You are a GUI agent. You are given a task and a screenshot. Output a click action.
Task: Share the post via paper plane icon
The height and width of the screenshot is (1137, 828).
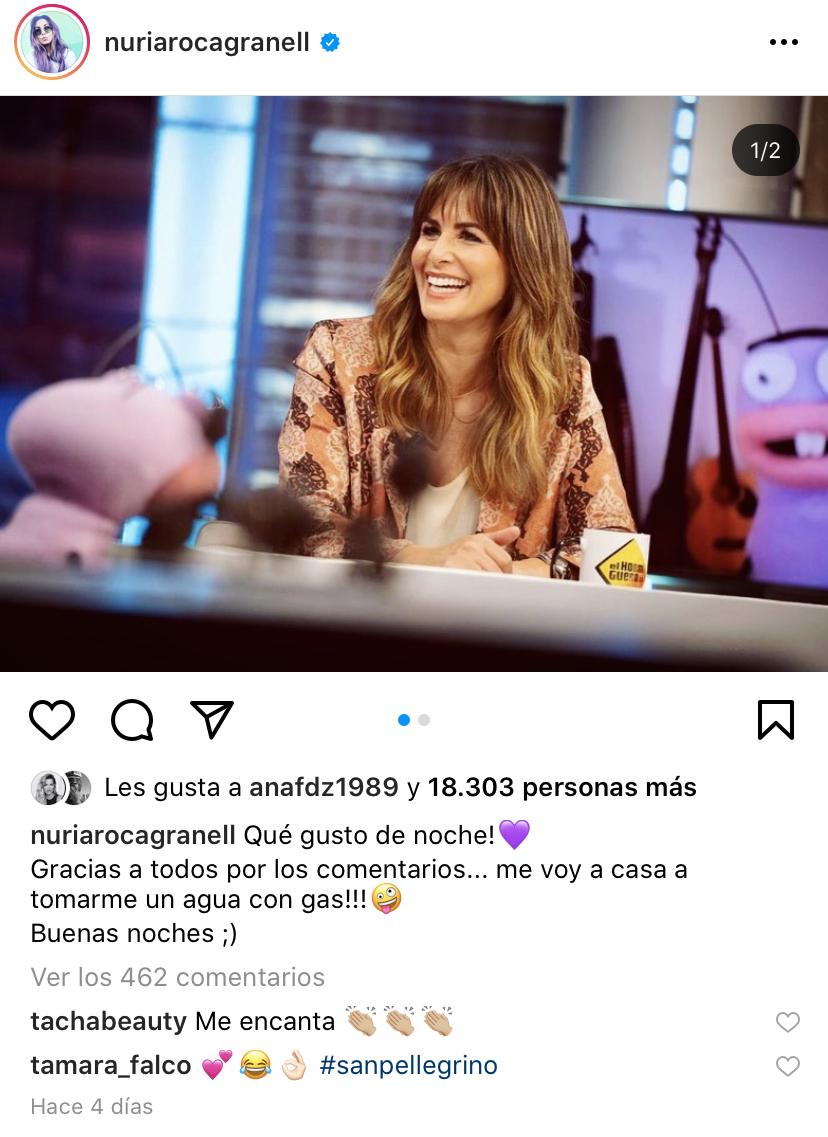212,720
